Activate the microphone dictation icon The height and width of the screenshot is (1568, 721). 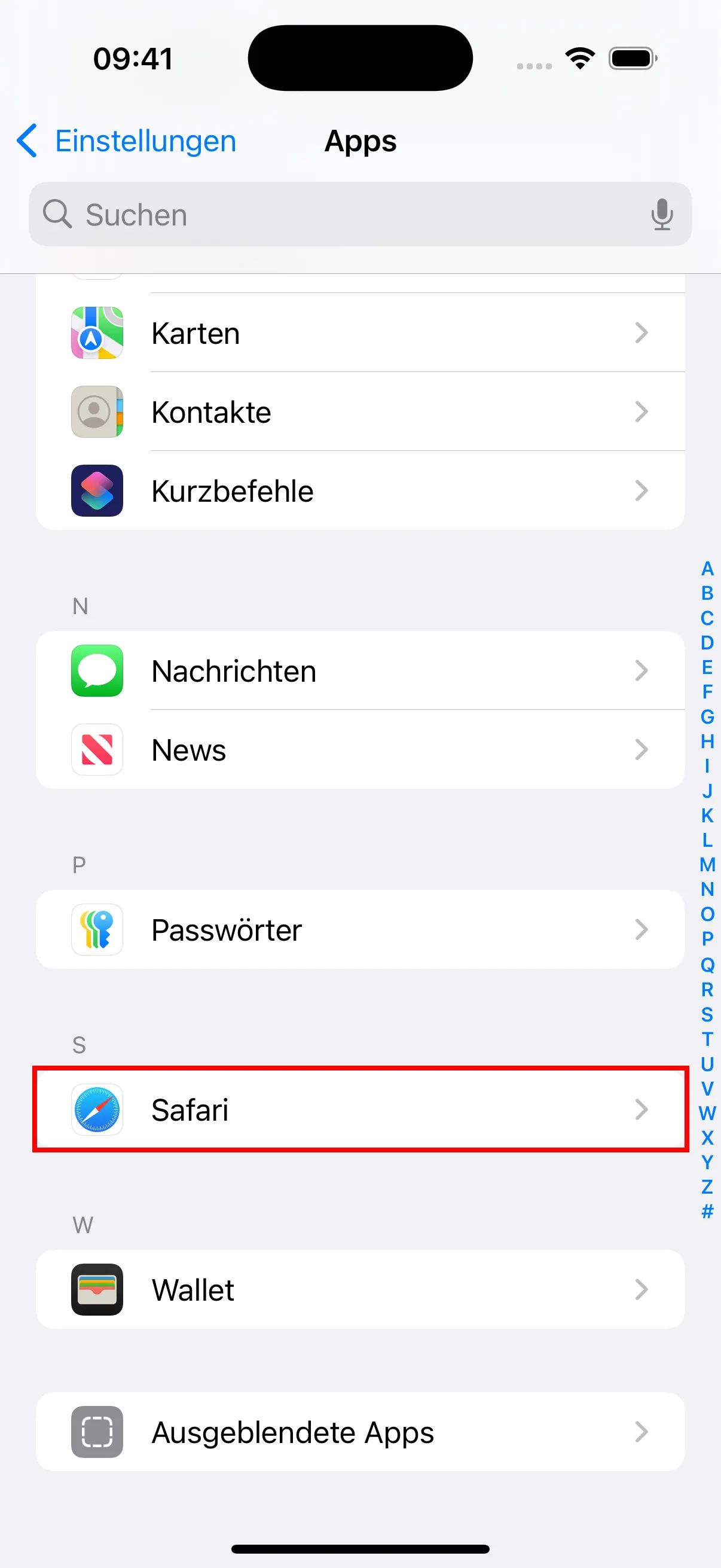(x=661, y=215)
